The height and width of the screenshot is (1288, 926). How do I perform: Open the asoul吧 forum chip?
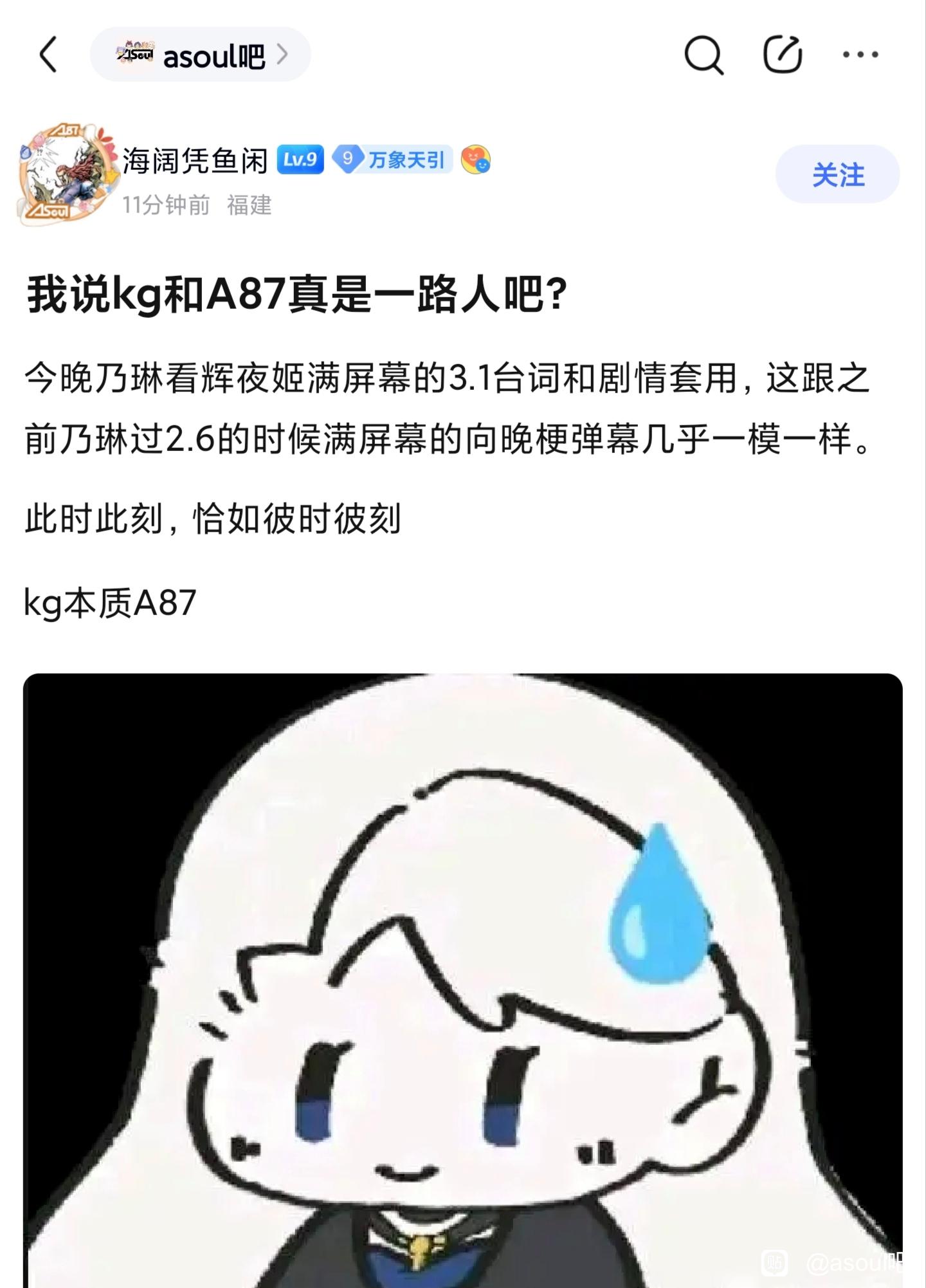[200, 55]
